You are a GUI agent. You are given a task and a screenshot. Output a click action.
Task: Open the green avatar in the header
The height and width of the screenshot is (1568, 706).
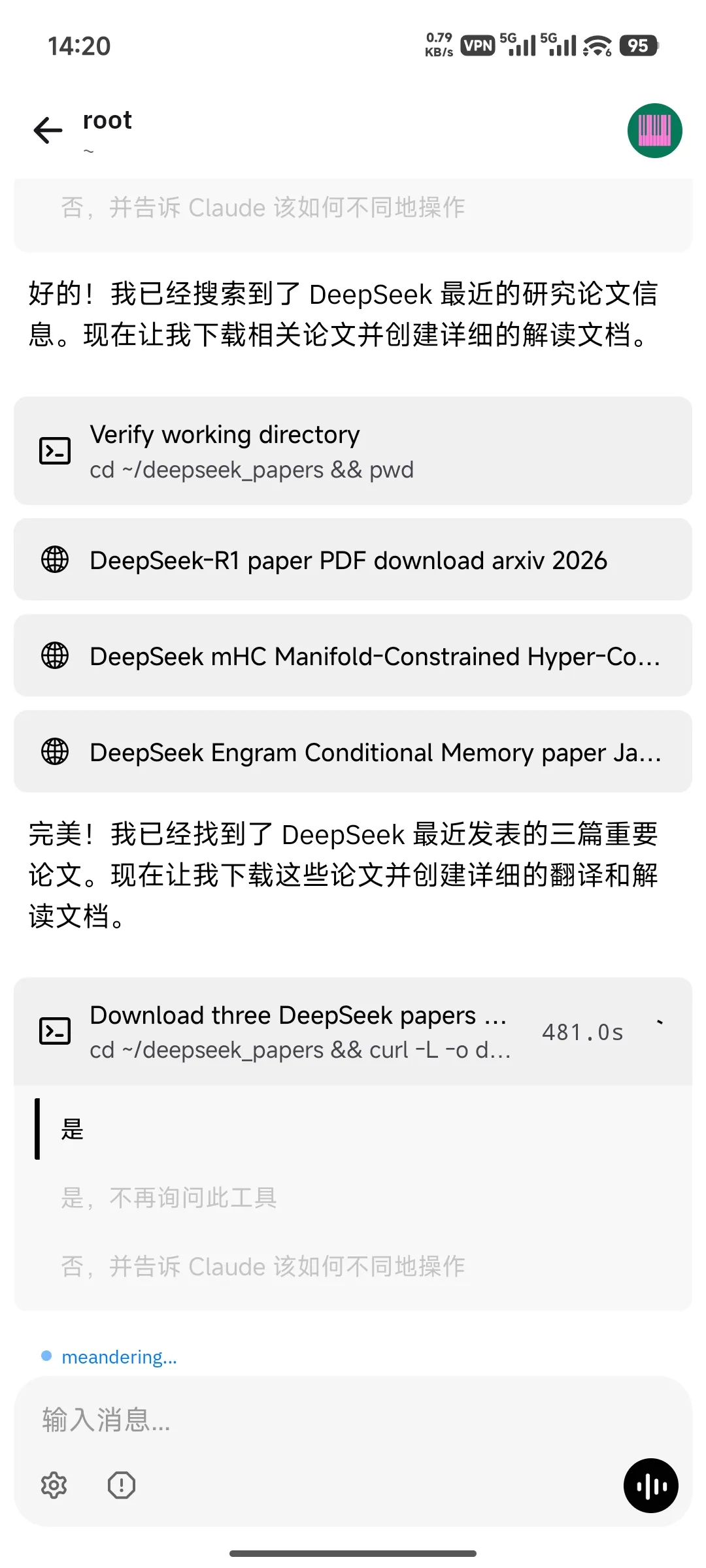pos(654,131)
